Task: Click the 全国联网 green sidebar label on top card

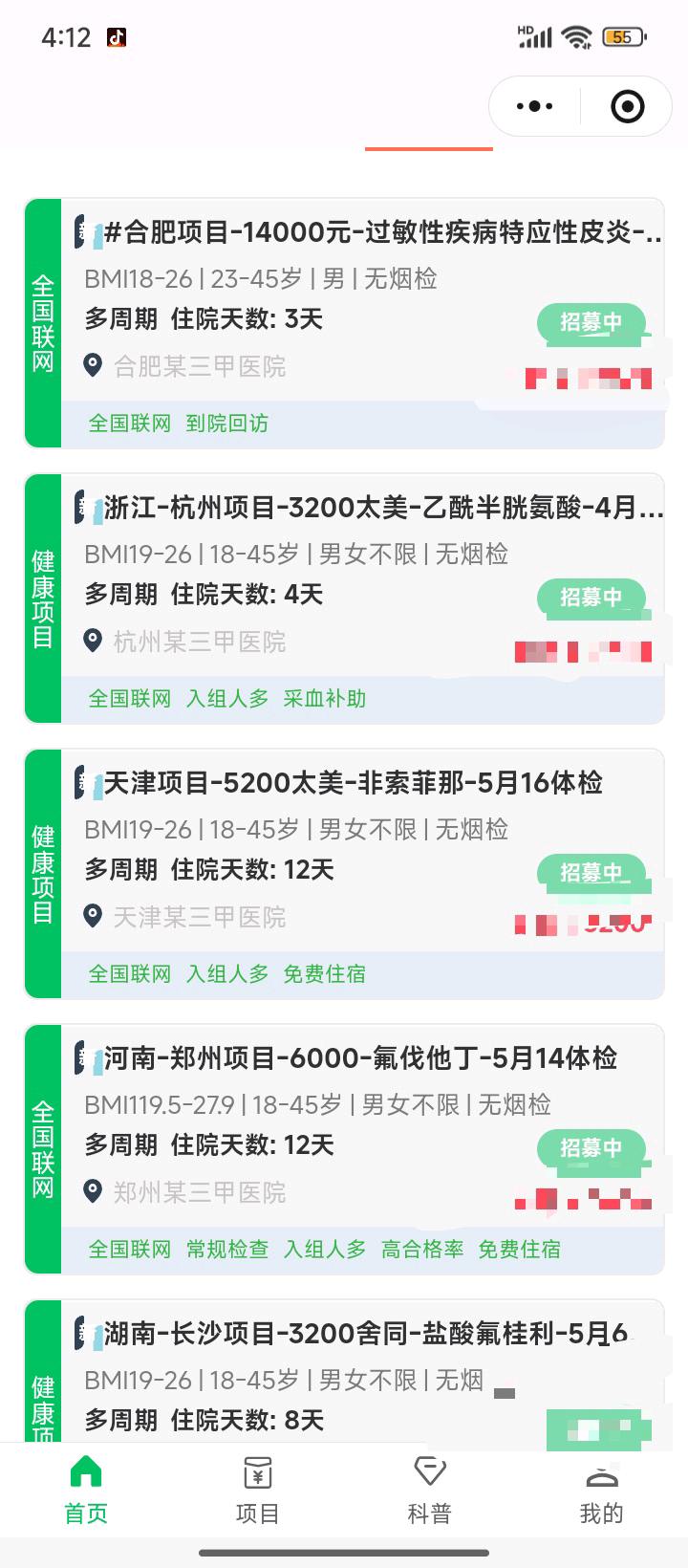Action: [x=42, y=321]
